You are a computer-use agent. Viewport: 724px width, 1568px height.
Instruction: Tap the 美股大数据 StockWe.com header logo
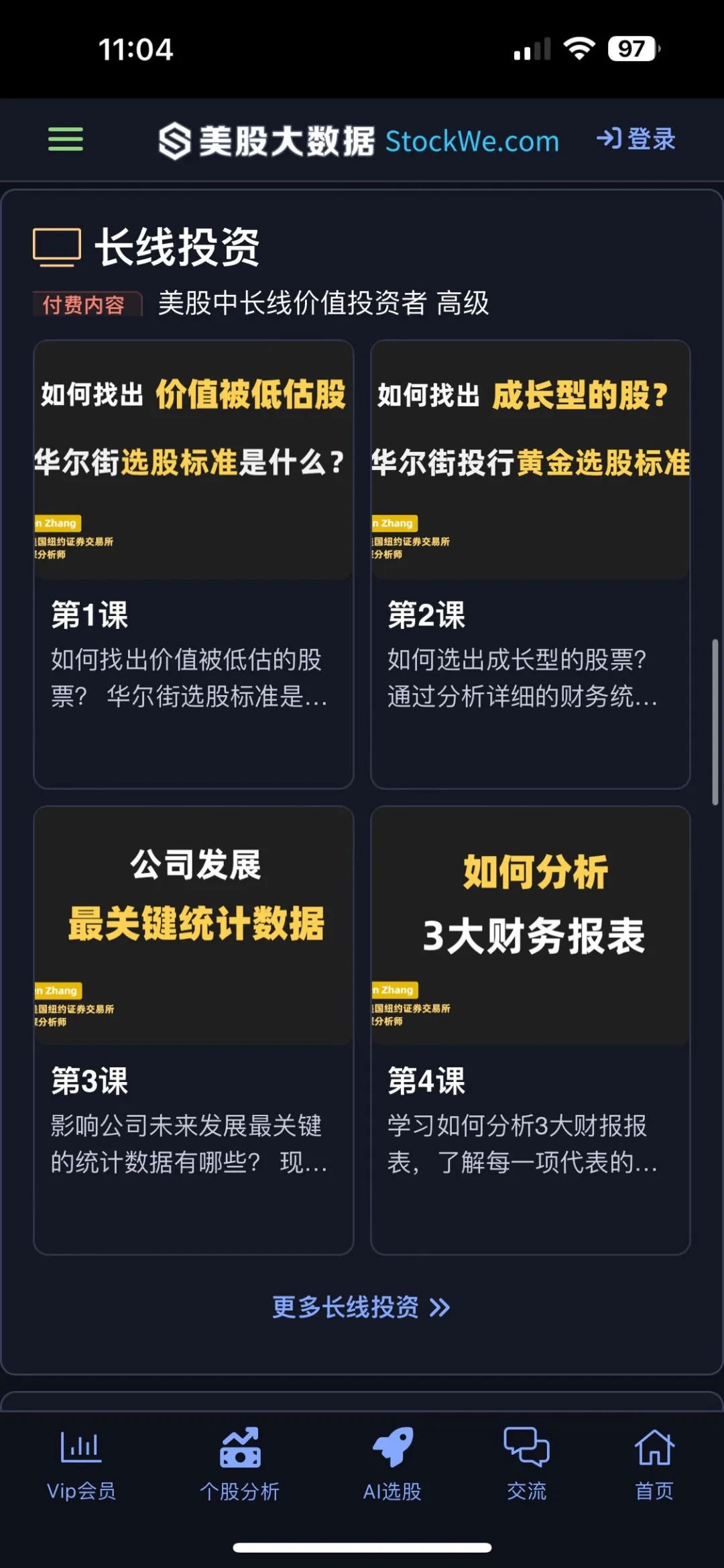[359, 141]
